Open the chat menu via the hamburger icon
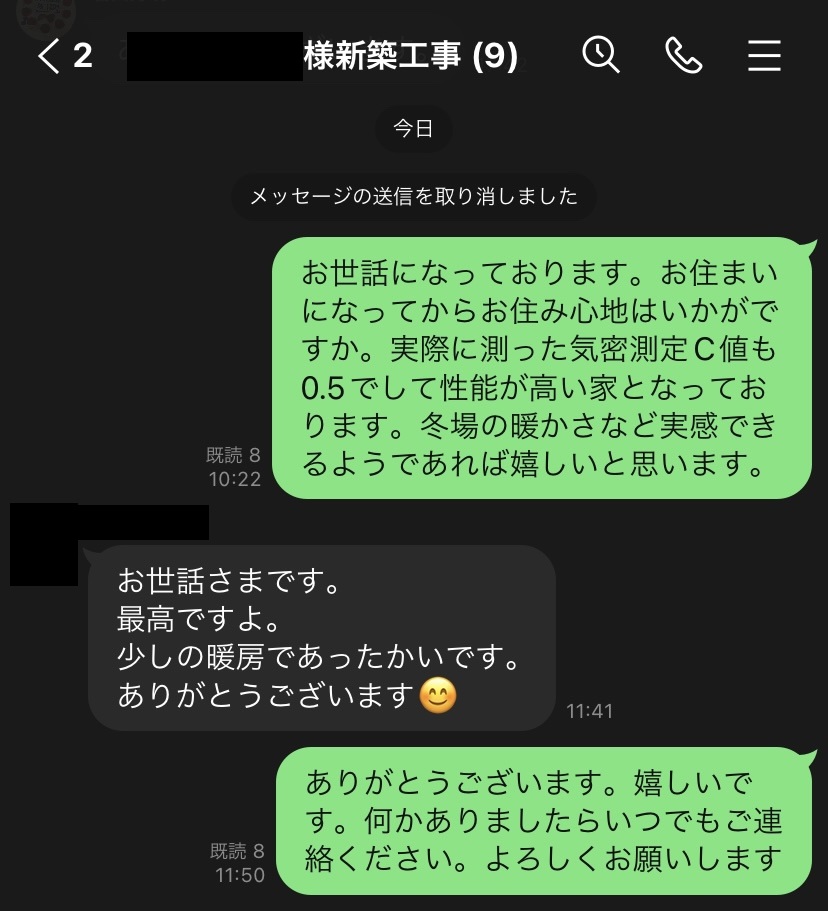Screen dimensions: 828x911 pos(764,57)
